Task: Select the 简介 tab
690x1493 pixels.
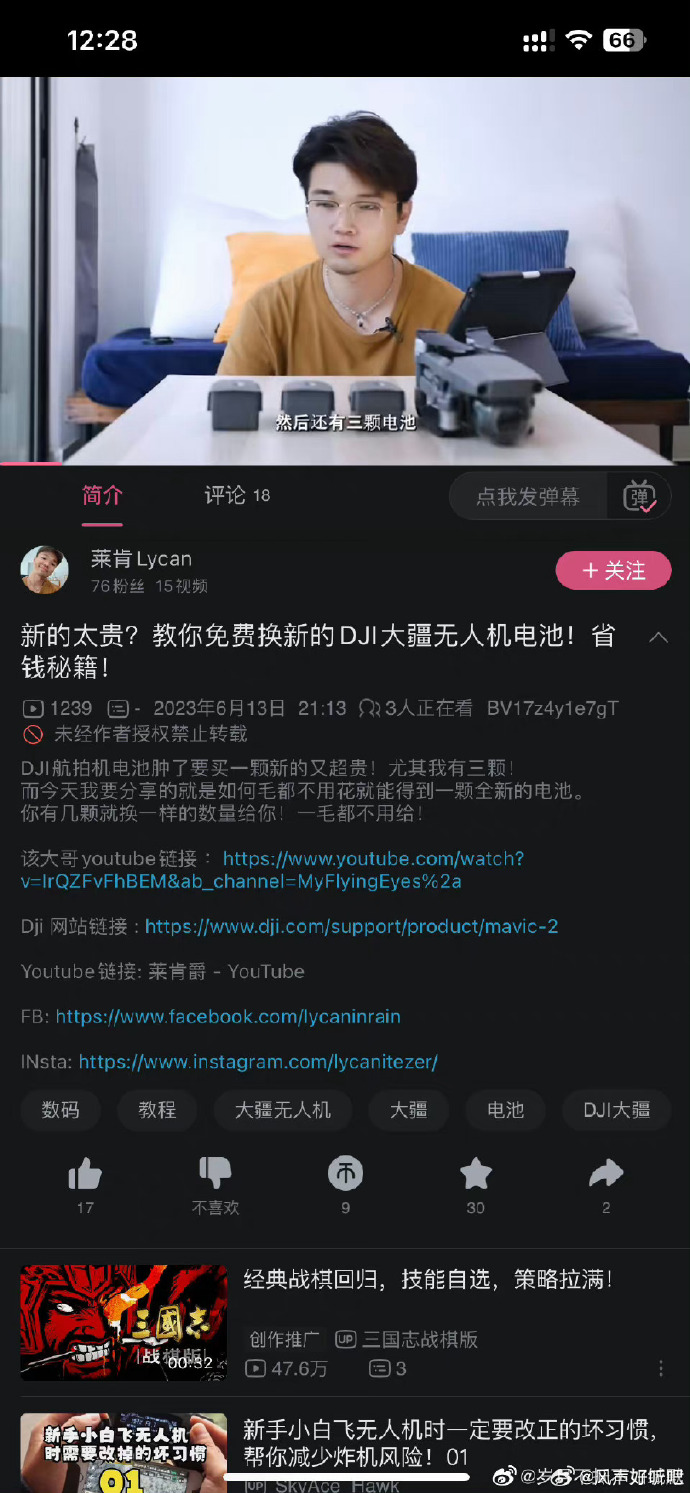Action: pos(102,495)
